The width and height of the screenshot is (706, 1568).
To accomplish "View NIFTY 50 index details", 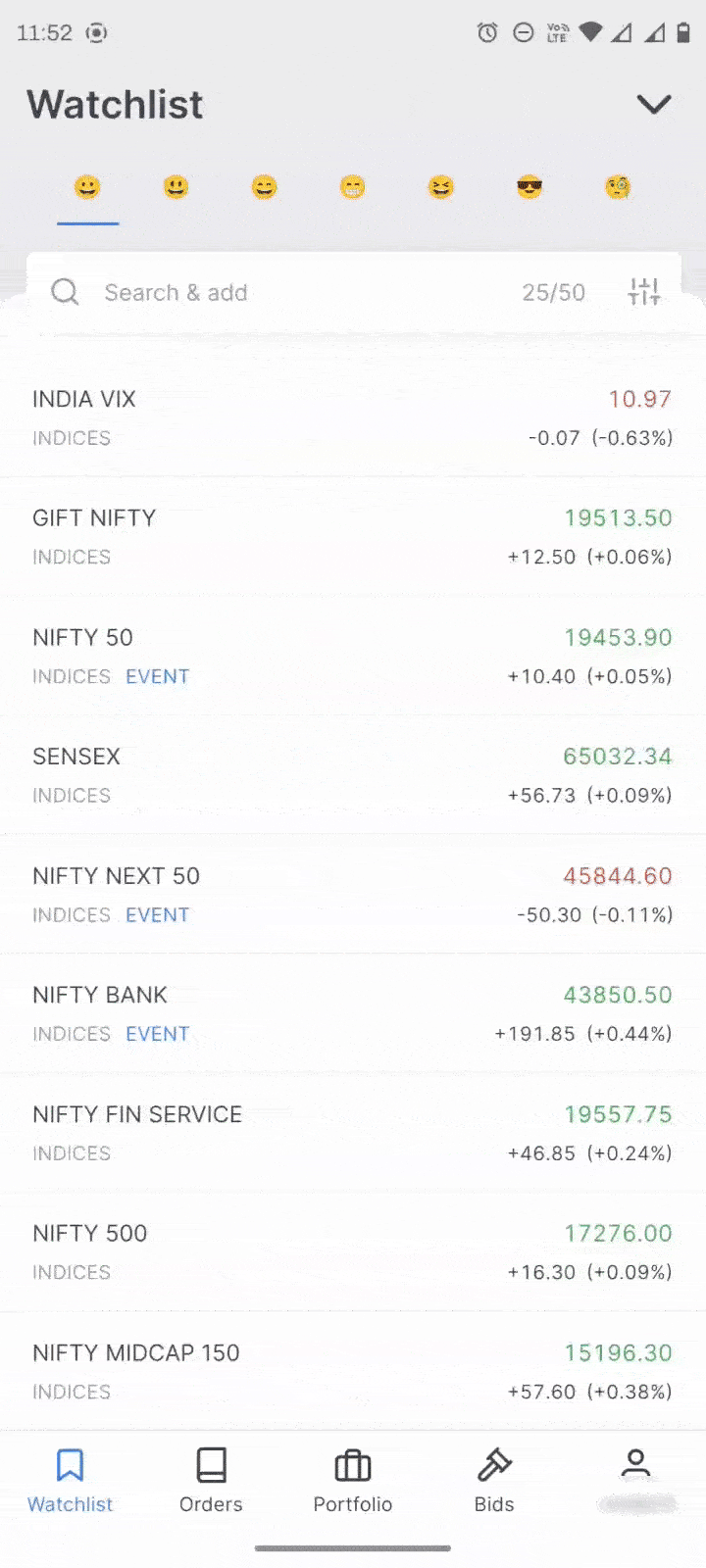I will tap(353, 657).
